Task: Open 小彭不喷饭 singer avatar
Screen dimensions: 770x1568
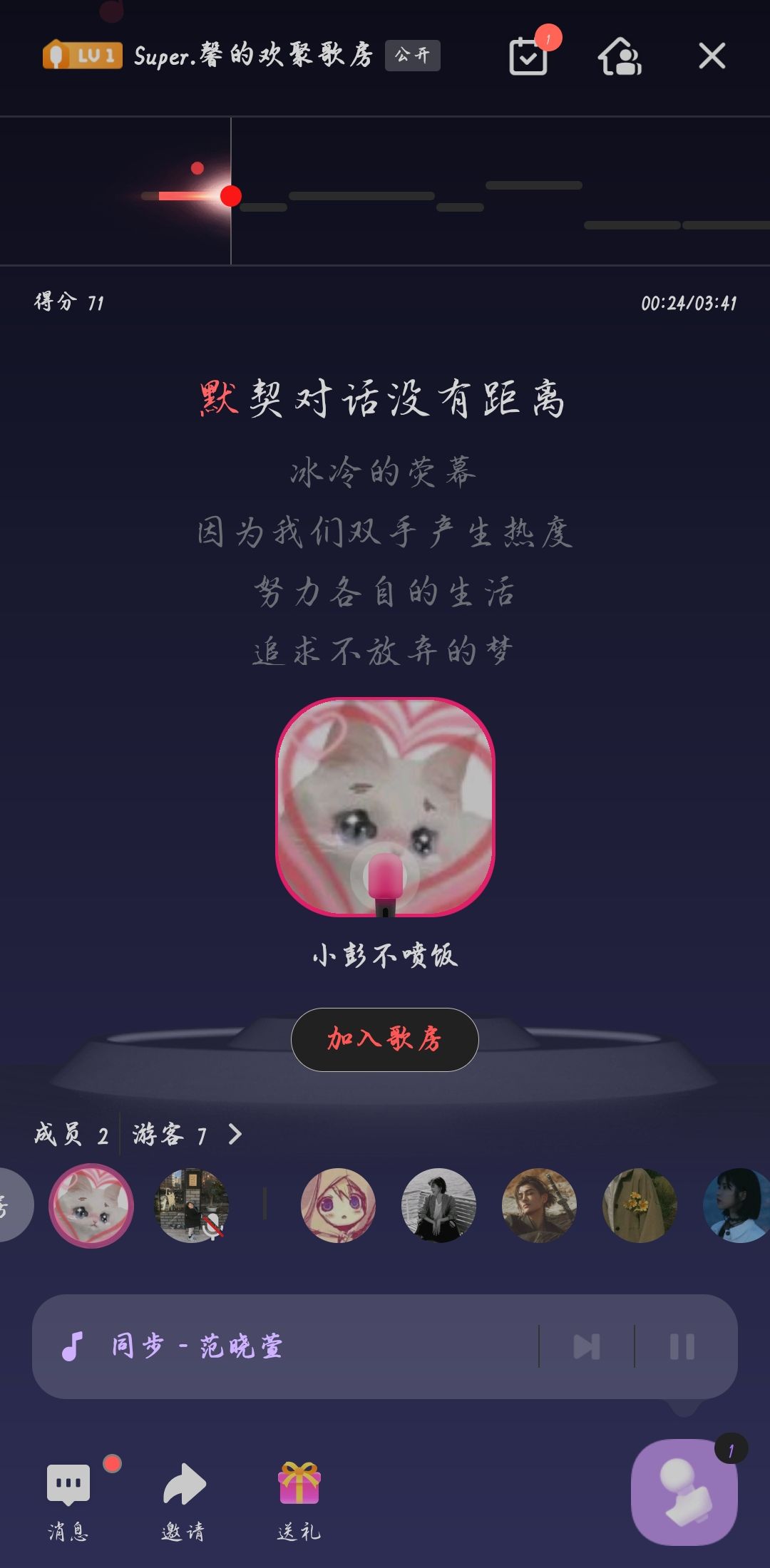Action: 385,807
